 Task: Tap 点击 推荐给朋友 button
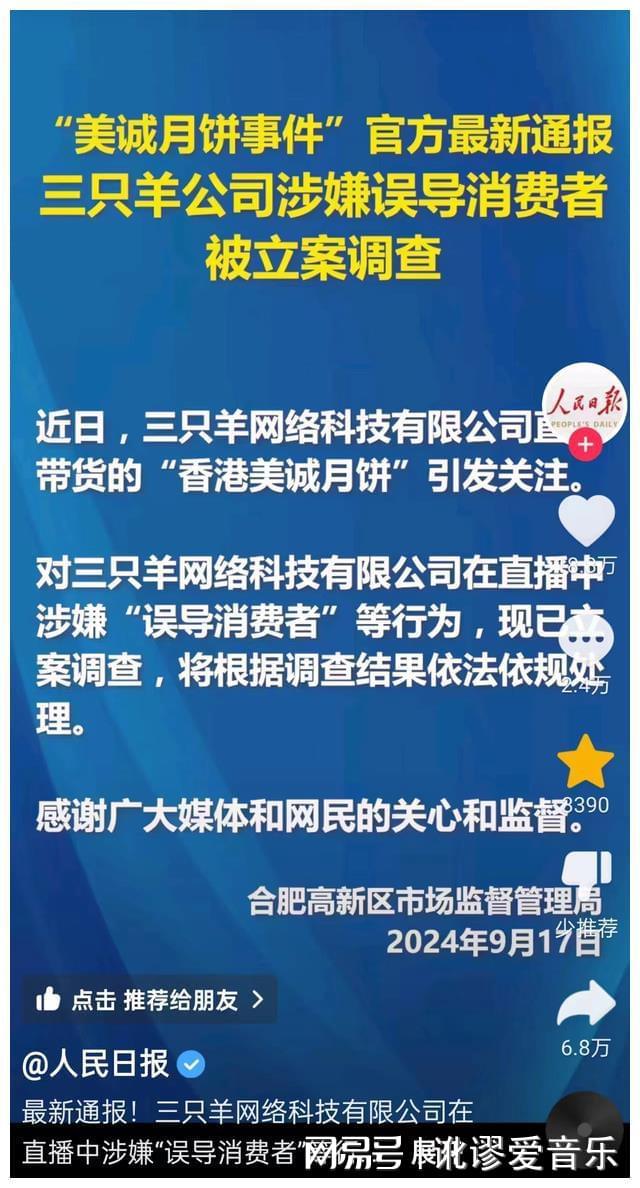click(x=150, y=999)
